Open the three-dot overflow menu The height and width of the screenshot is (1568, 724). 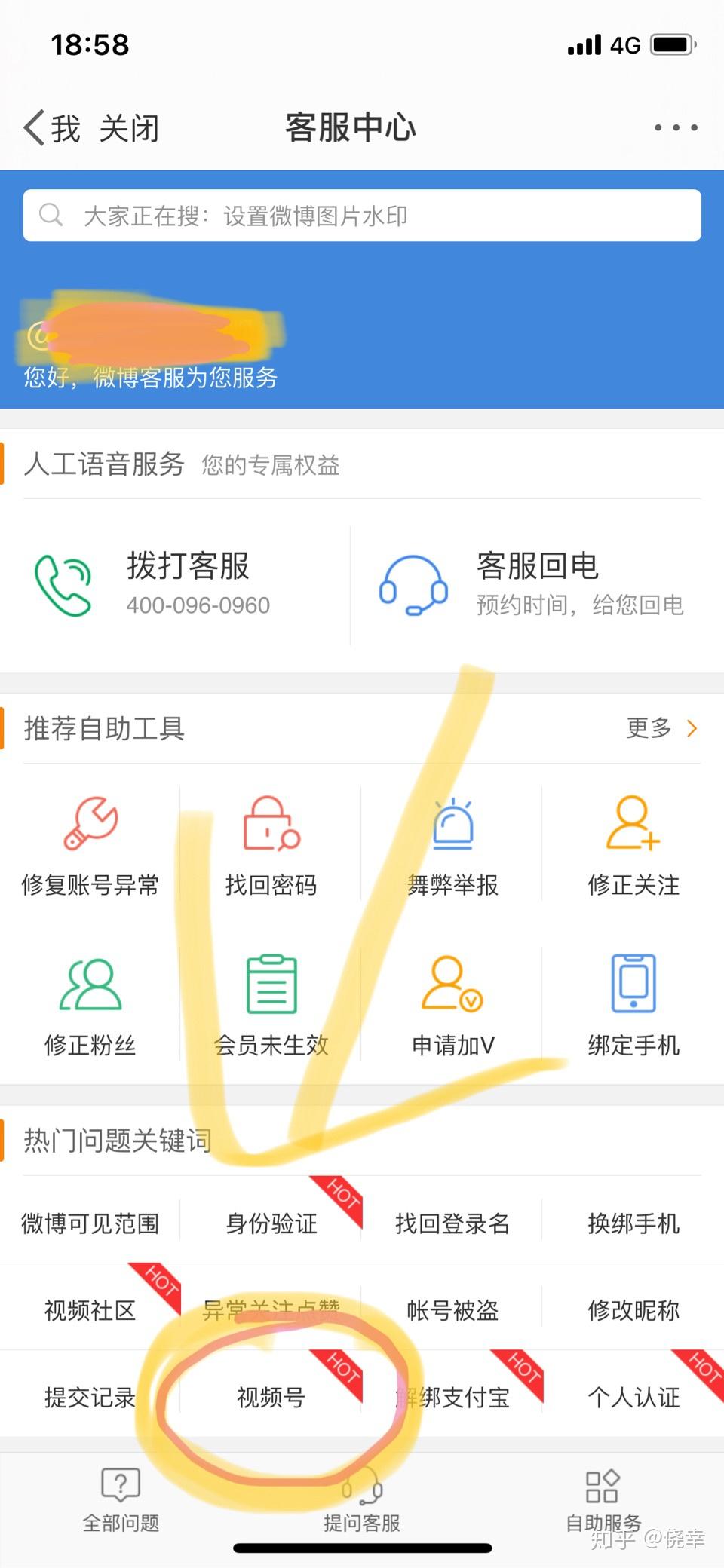tap(675, 127)
